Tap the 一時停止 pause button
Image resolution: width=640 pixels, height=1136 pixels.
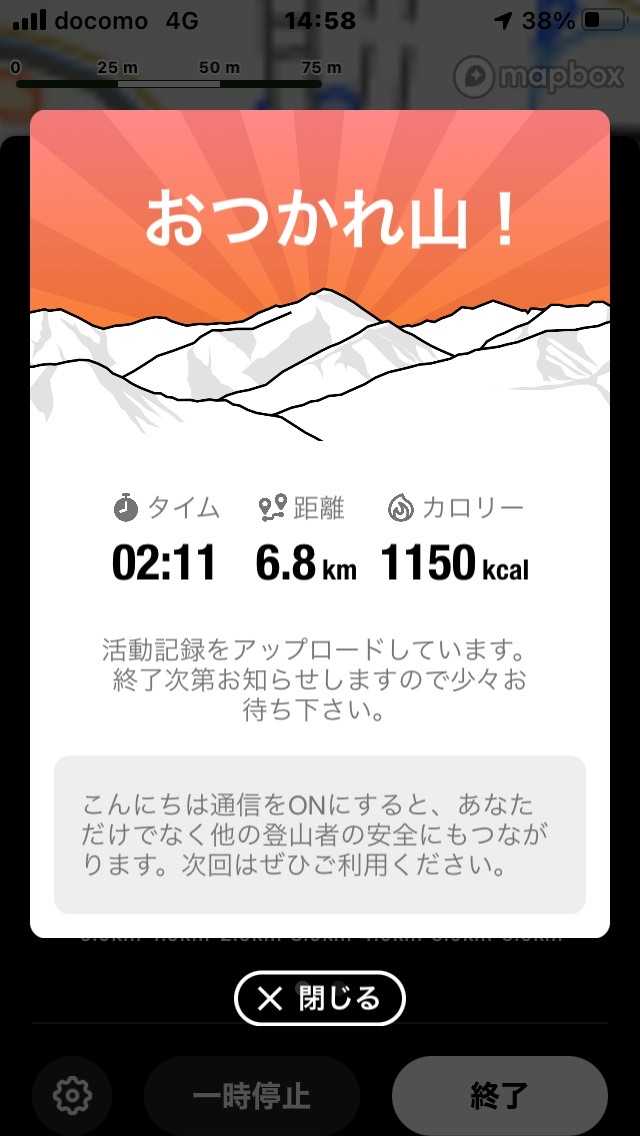[252, 1096]
